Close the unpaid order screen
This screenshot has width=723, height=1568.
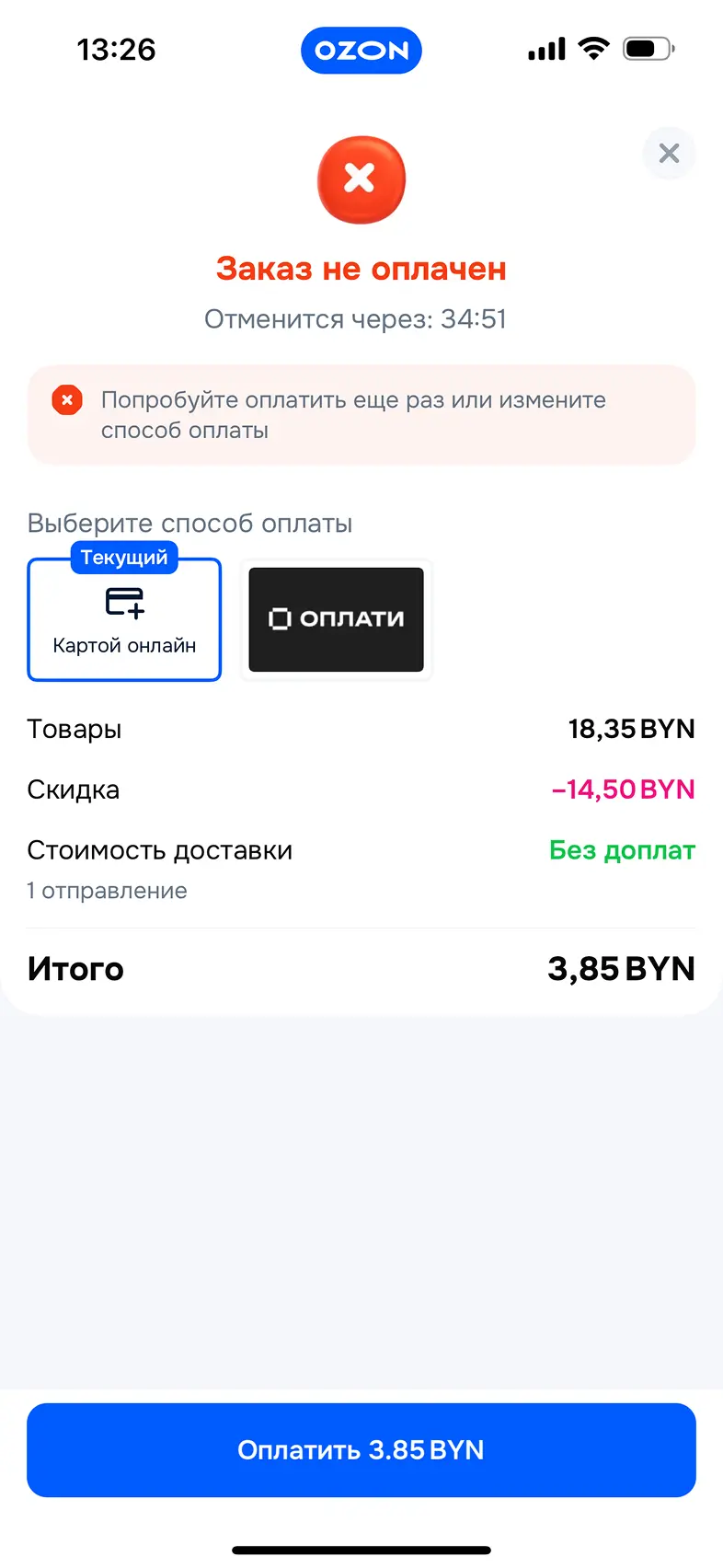pos(669,153)
